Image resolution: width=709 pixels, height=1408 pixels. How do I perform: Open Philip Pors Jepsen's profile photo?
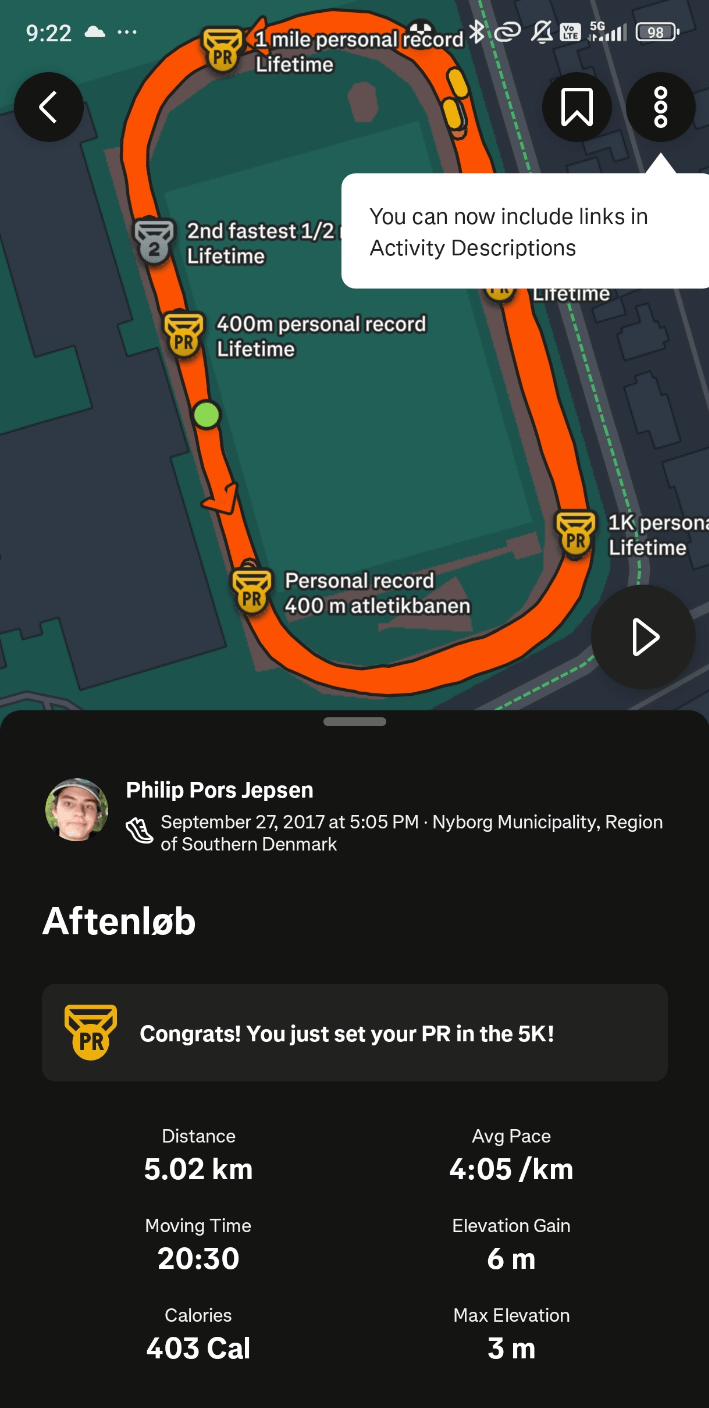click(77, 809)
